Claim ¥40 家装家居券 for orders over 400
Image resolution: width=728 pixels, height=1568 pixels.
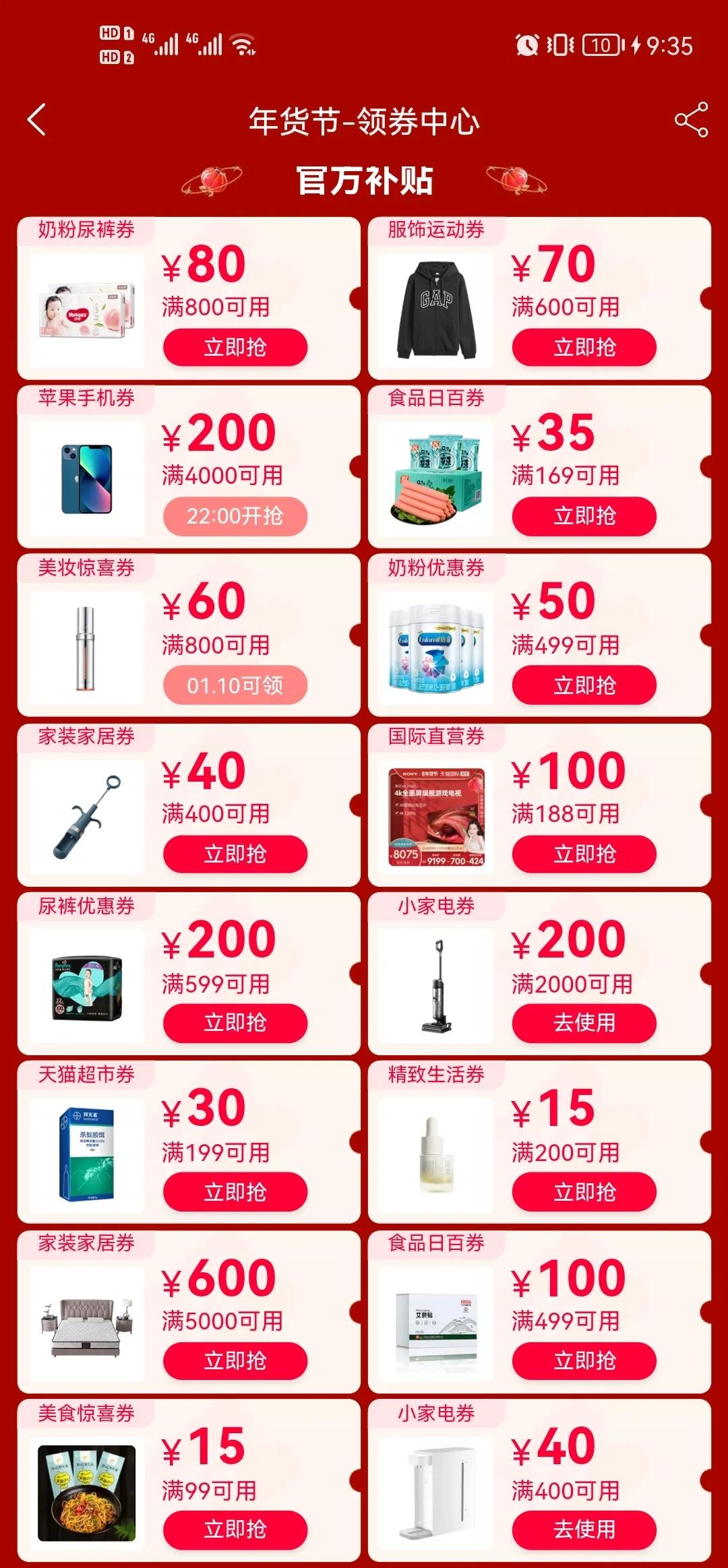pos(235,854)
